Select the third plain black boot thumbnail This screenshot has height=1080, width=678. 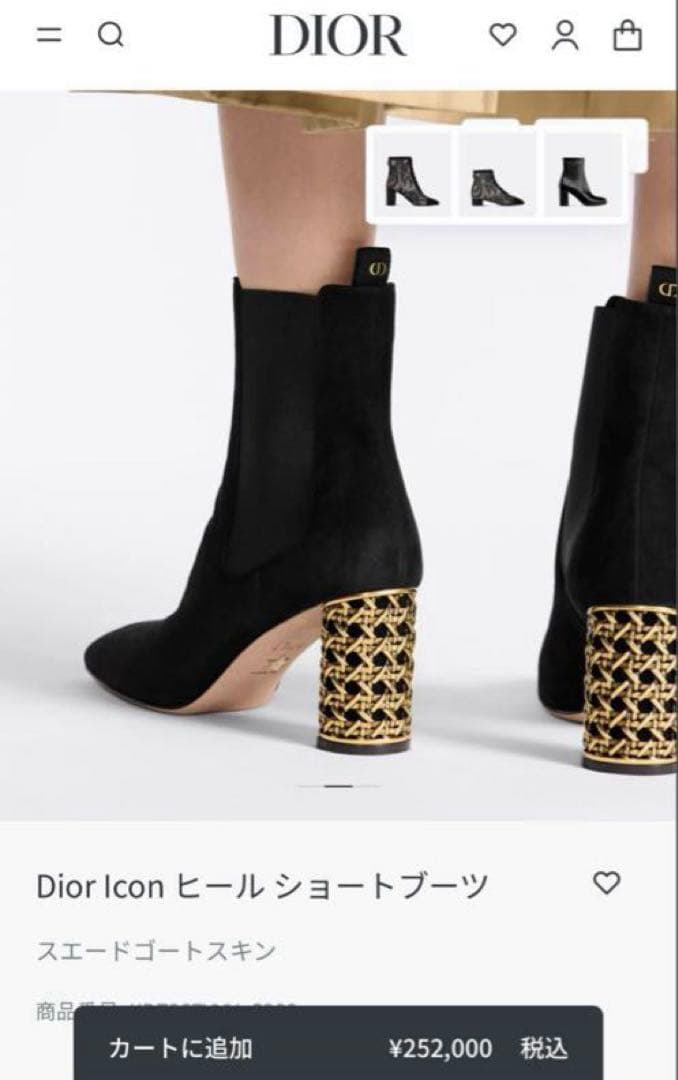click(x=581, y=180)
